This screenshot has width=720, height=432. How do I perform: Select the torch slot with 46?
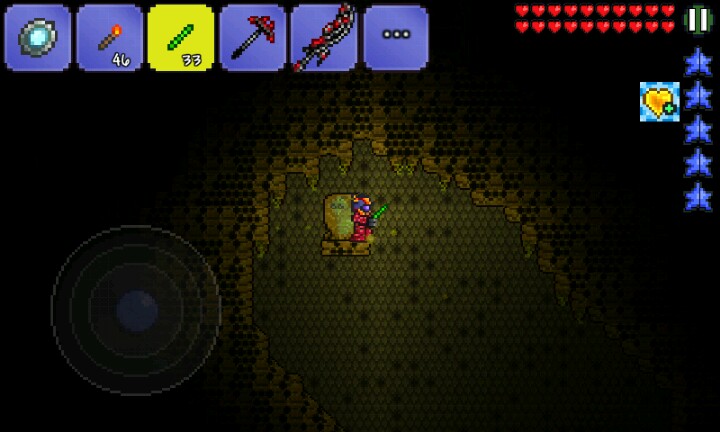109,37
